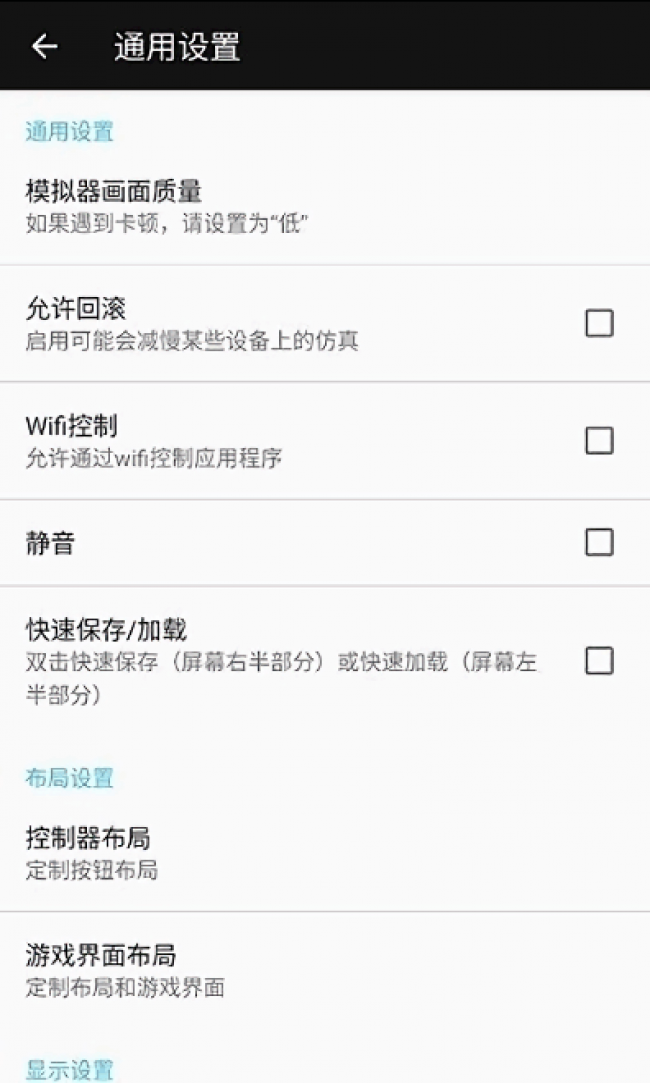Enable the 允许回滚 checkbox

598,323
